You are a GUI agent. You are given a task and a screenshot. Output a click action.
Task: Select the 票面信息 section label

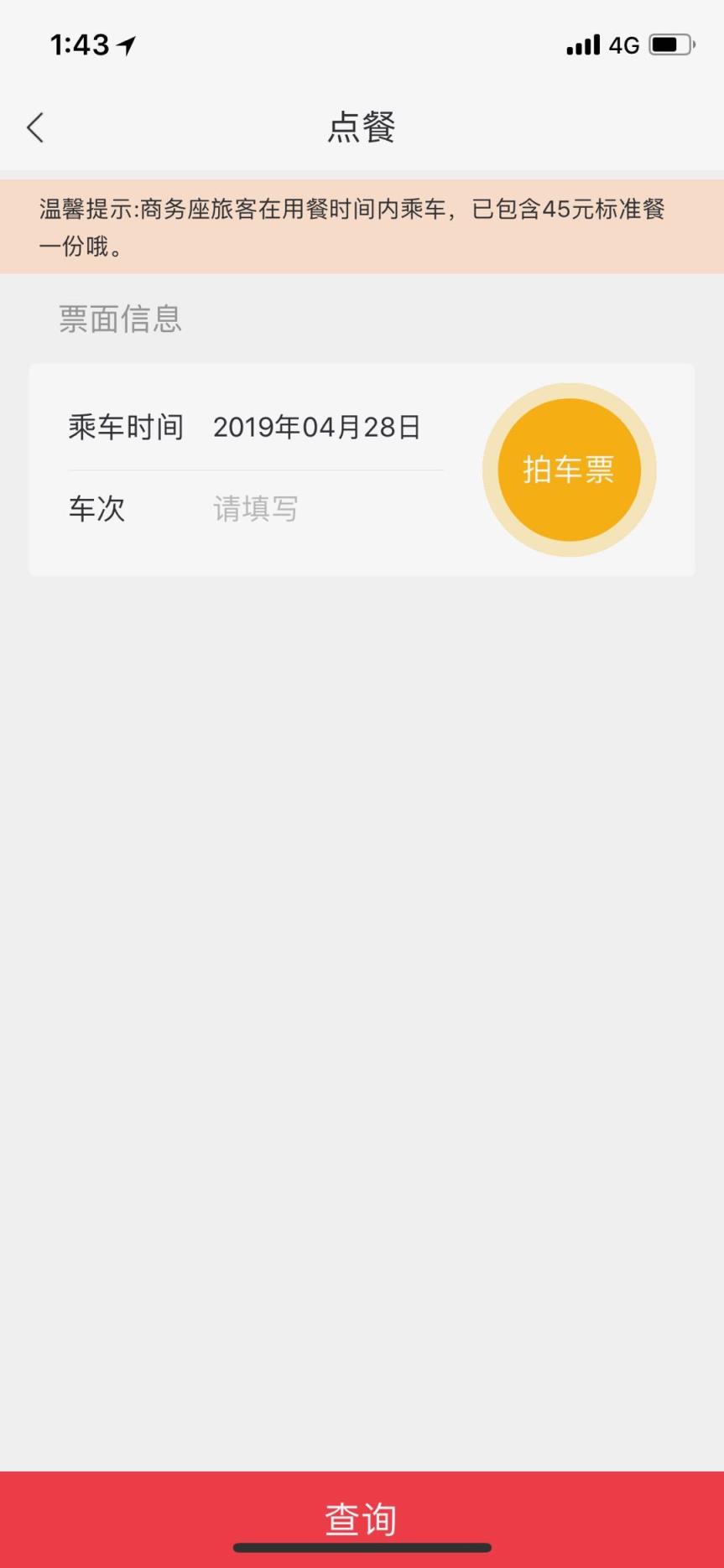click(x=119, y=319)
